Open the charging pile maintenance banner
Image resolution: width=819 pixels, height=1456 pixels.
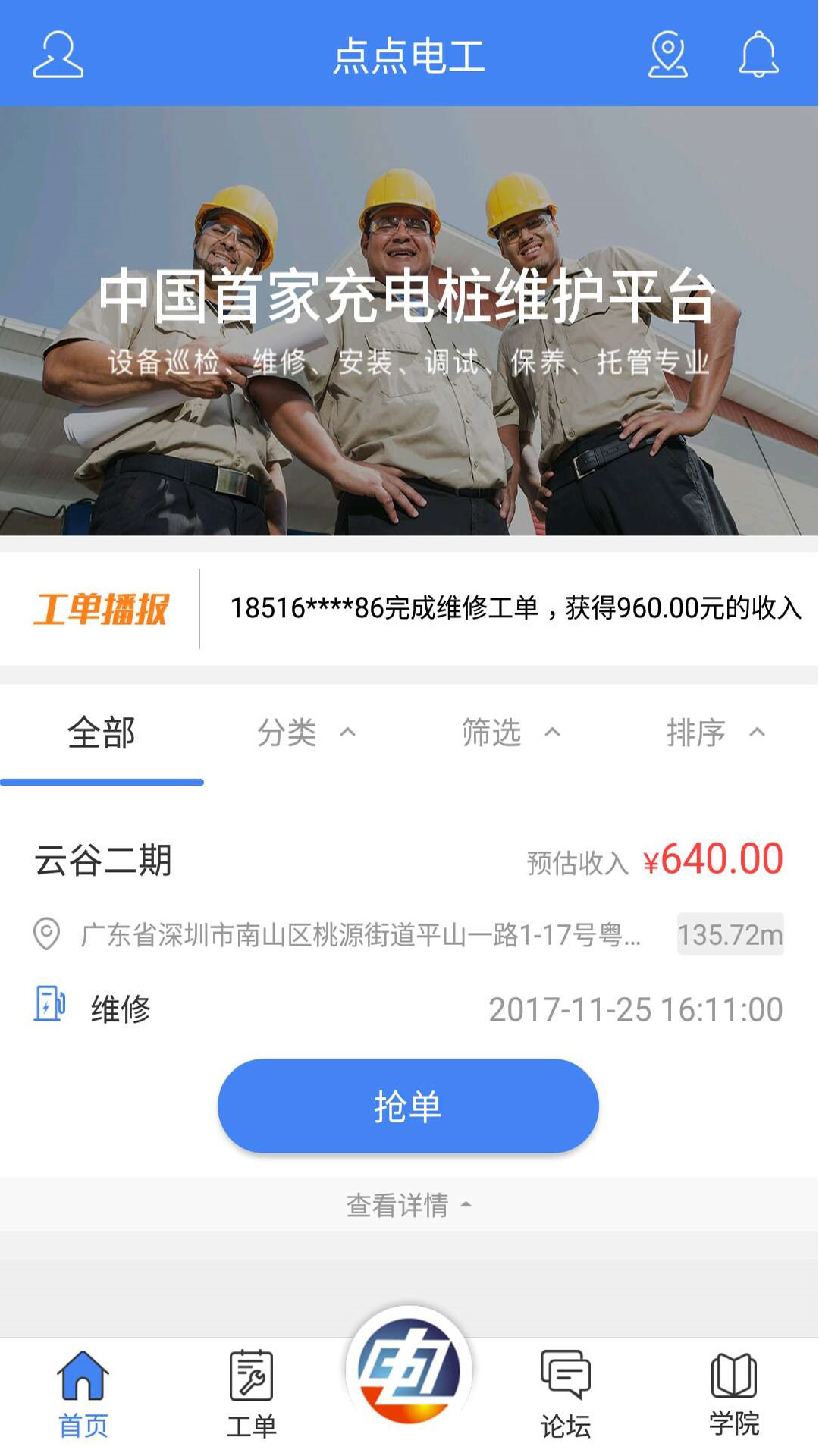point(409,320)
